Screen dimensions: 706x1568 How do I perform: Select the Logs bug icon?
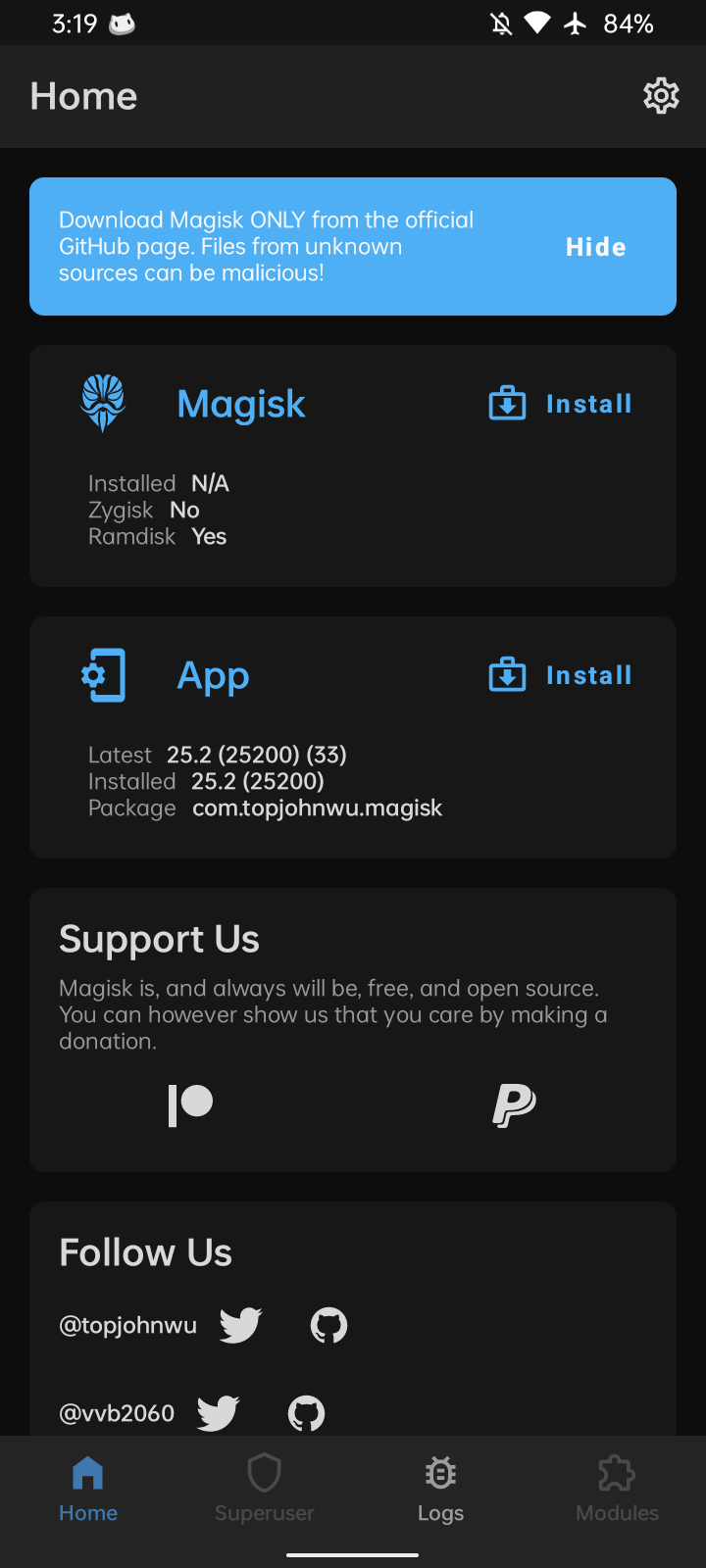(440, 1472)
